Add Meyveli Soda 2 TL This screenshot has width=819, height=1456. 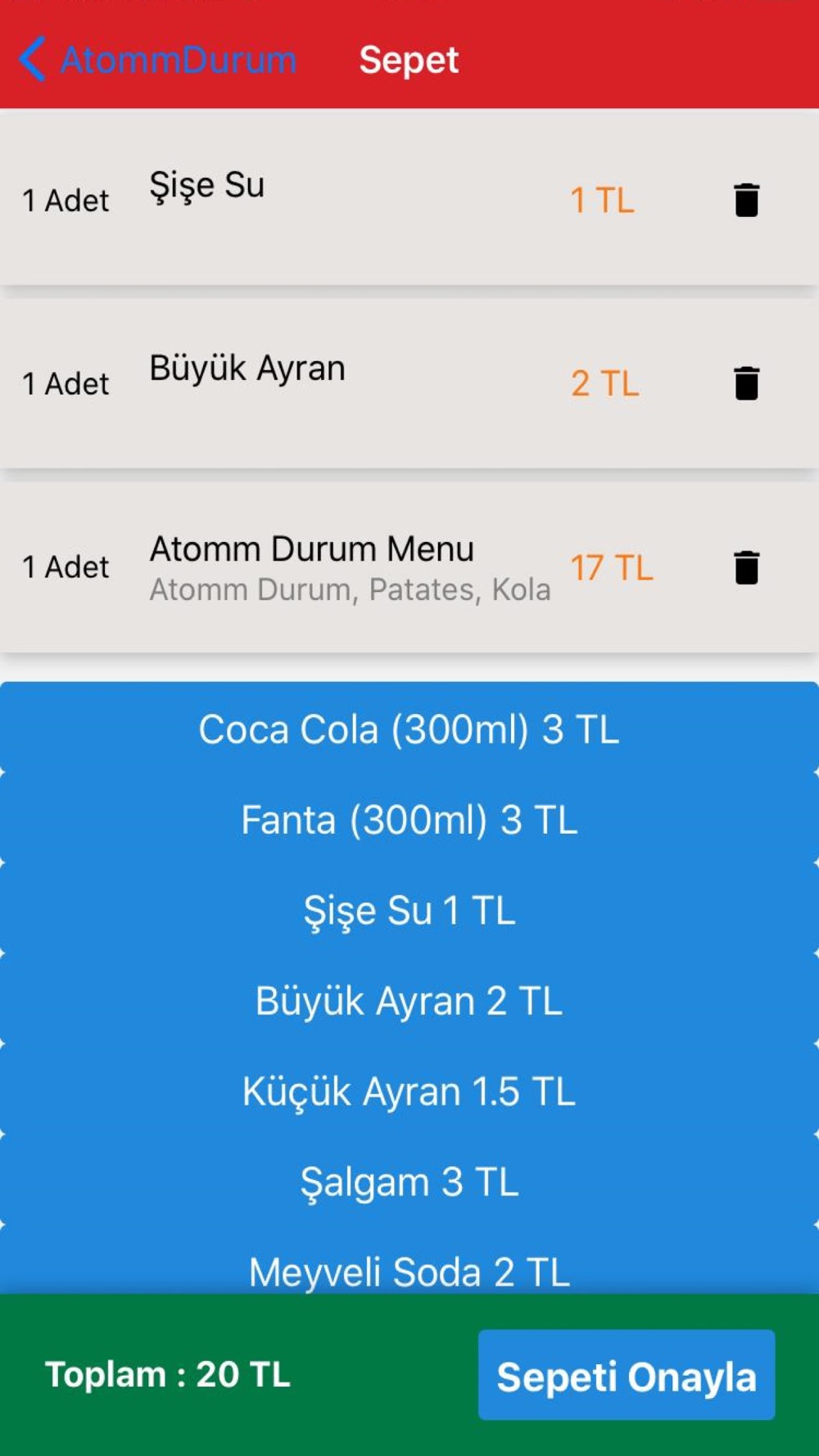coord(409,1271)
